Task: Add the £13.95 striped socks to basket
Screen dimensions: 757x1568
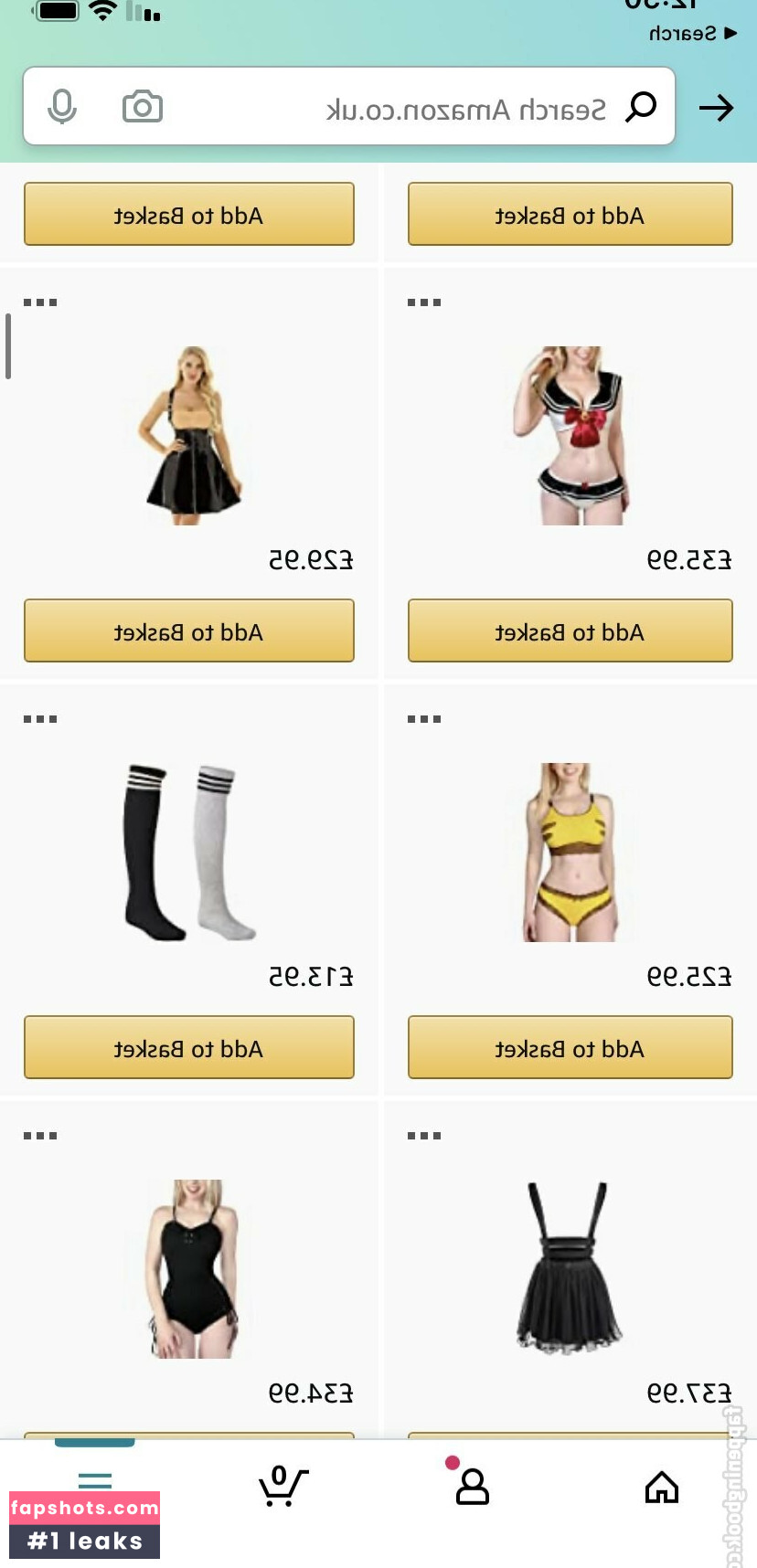Action: (x=188, y=1047)
